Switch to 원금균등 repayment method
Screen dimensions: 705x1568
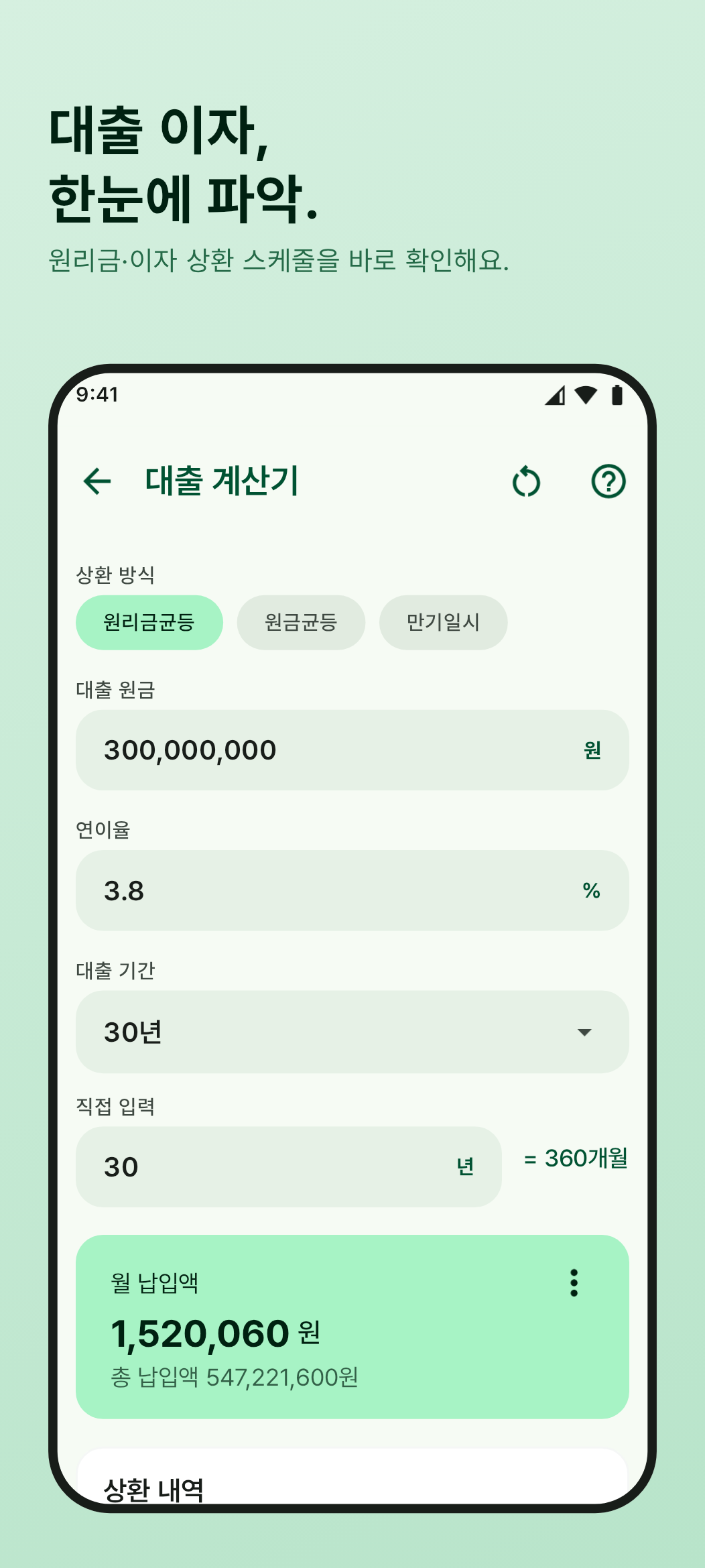[300, 622]
